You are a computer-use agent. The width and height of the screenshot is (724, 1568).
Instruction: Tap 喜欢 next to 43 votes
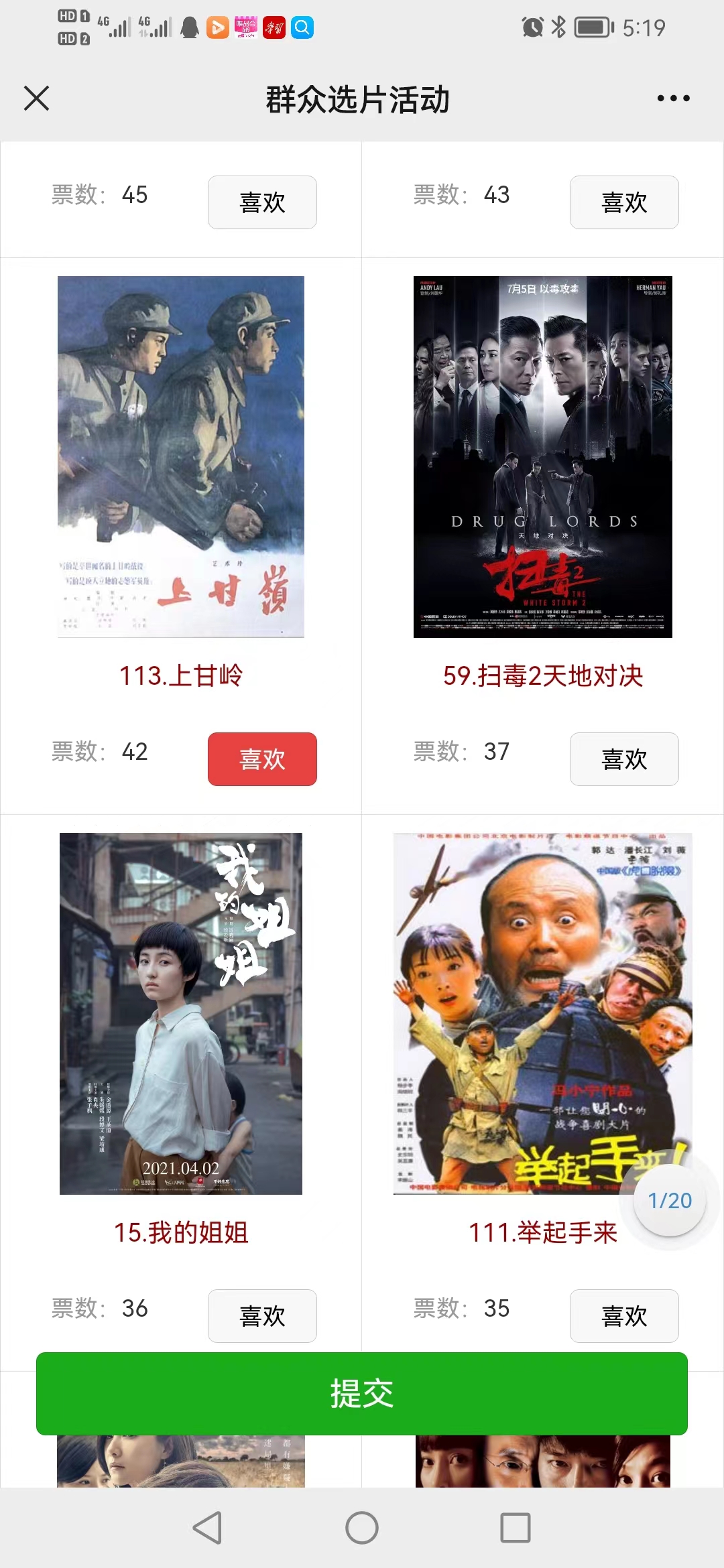pos(623,202)
